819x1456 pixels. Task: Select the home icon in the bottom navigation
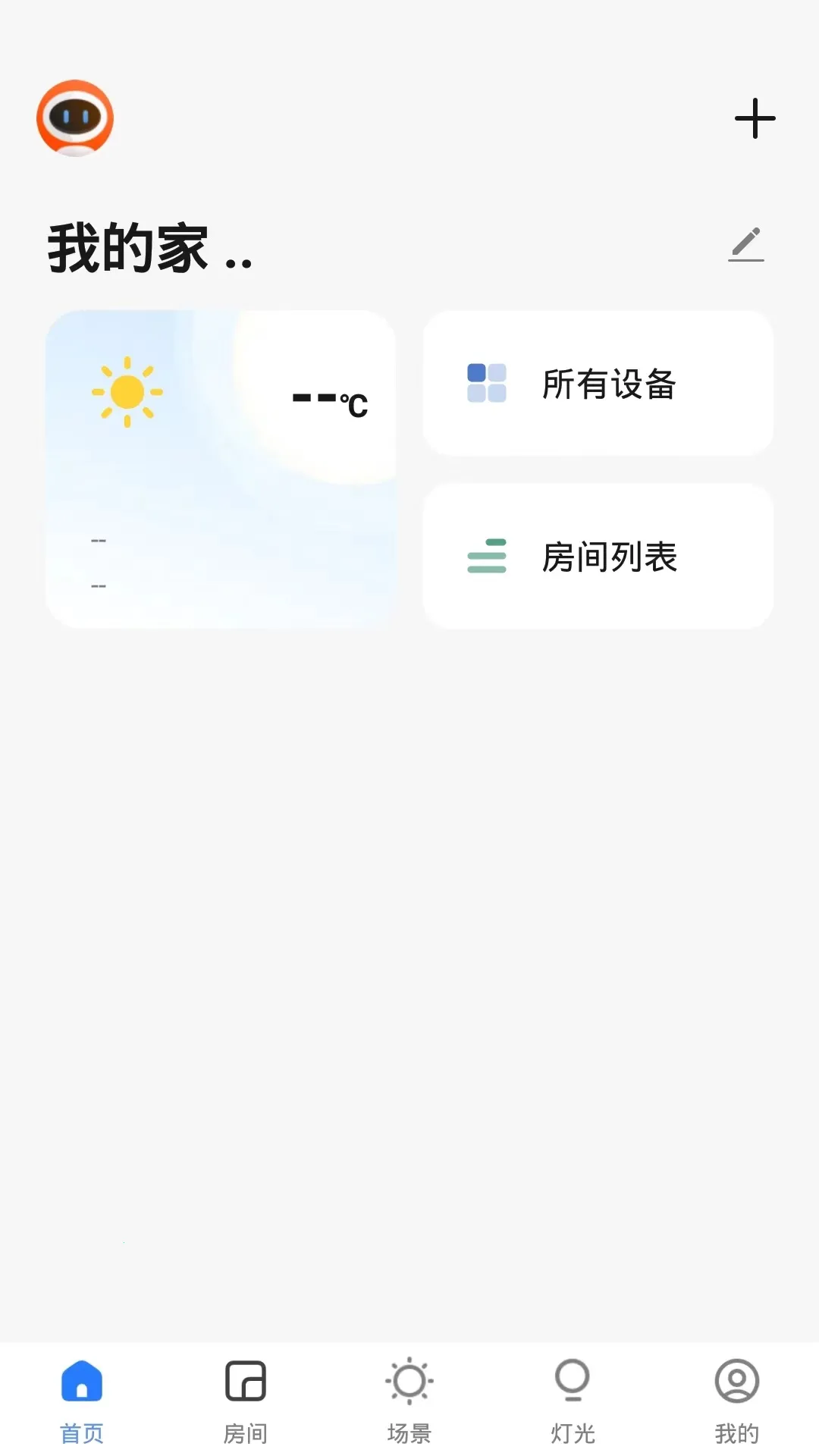click(x=82, y=1382)
